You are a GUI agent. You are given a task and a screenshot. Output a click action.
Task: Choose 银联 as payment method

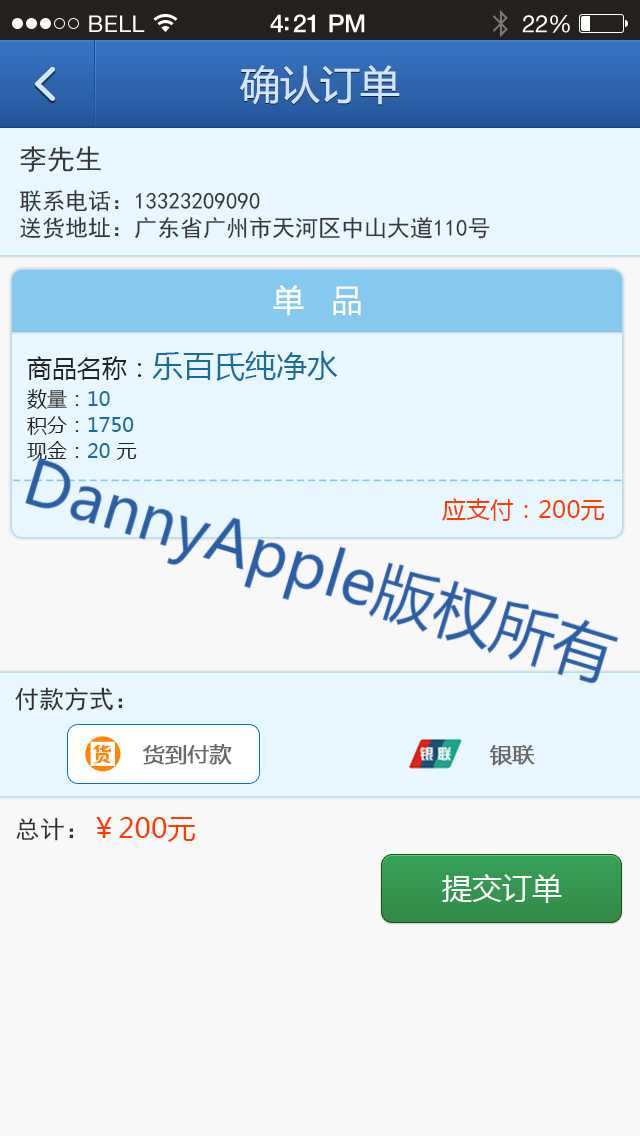[474, 754]
